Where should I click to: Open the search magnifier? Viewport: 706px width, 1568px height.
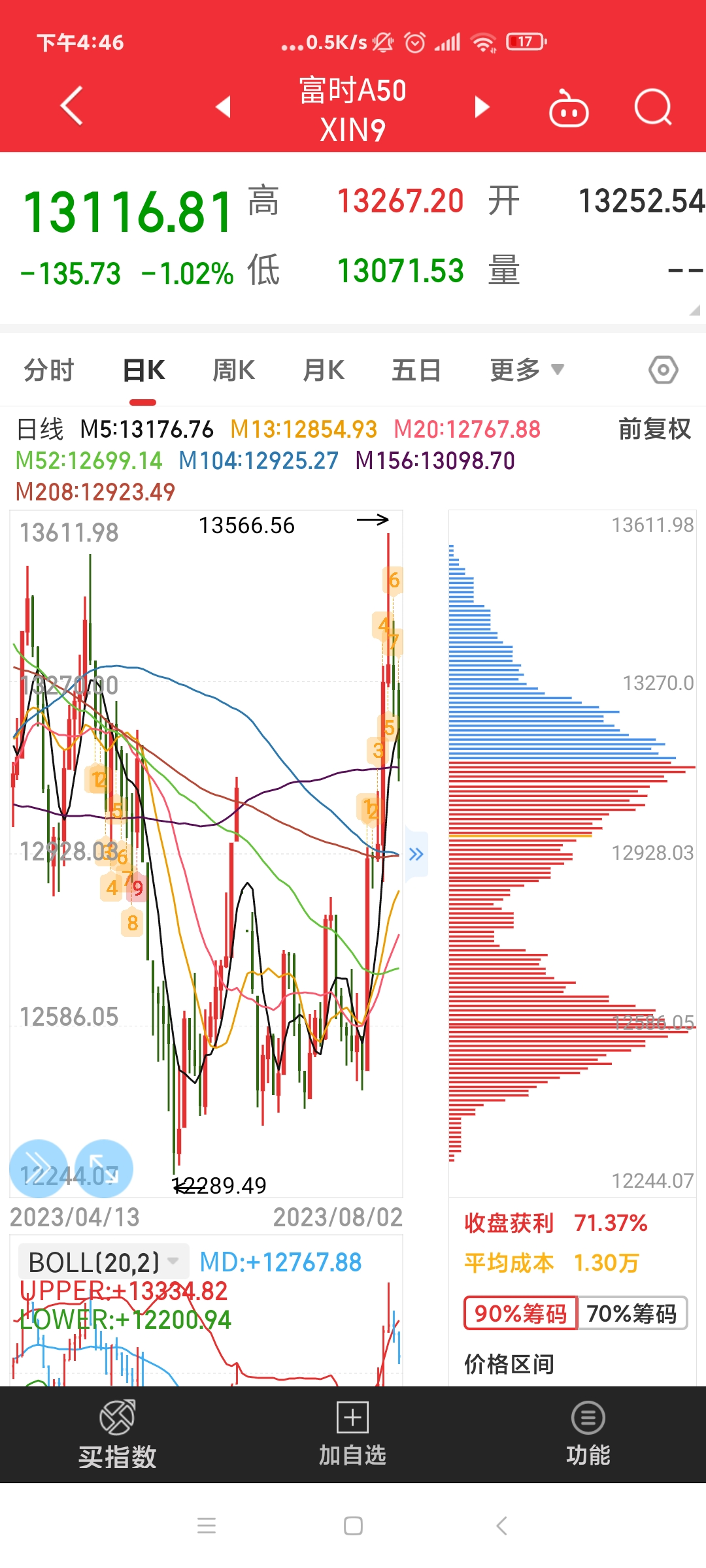click(x=653, y=107)
